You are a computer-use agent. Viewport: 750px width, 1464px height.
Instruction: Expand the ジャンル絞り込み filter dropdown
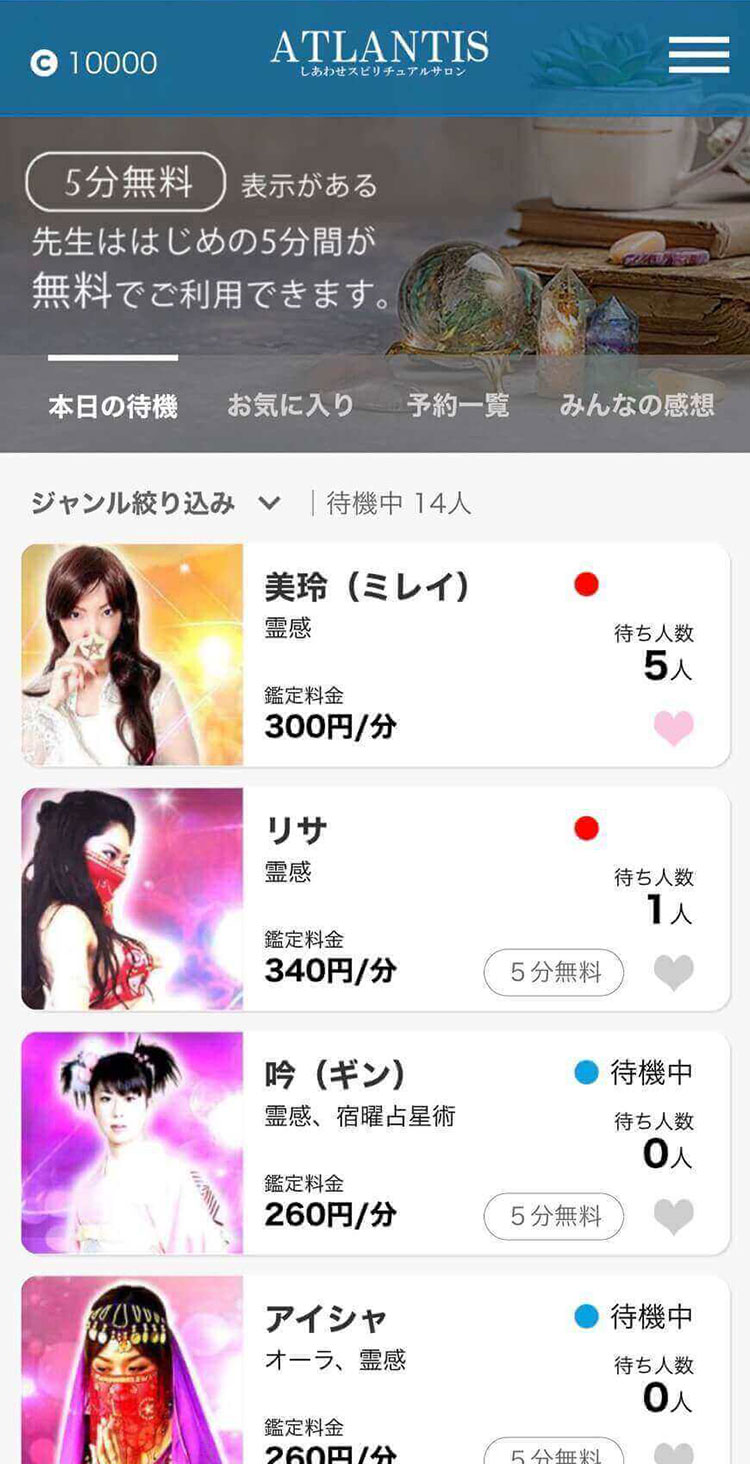coord(155,503)
